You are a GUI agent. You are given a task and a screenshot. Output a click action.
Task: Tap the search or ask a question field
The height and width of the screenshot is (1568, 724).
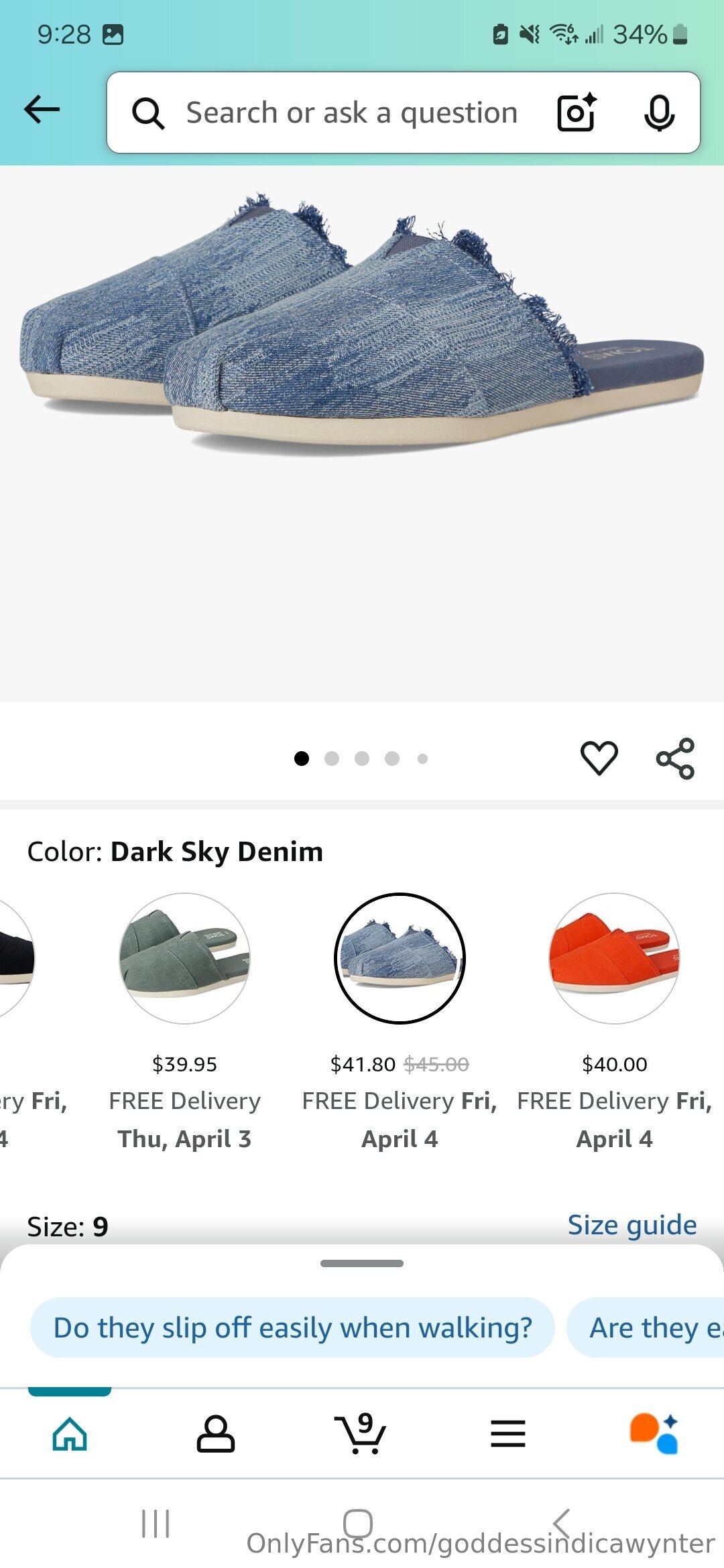[x=351, y=113]
